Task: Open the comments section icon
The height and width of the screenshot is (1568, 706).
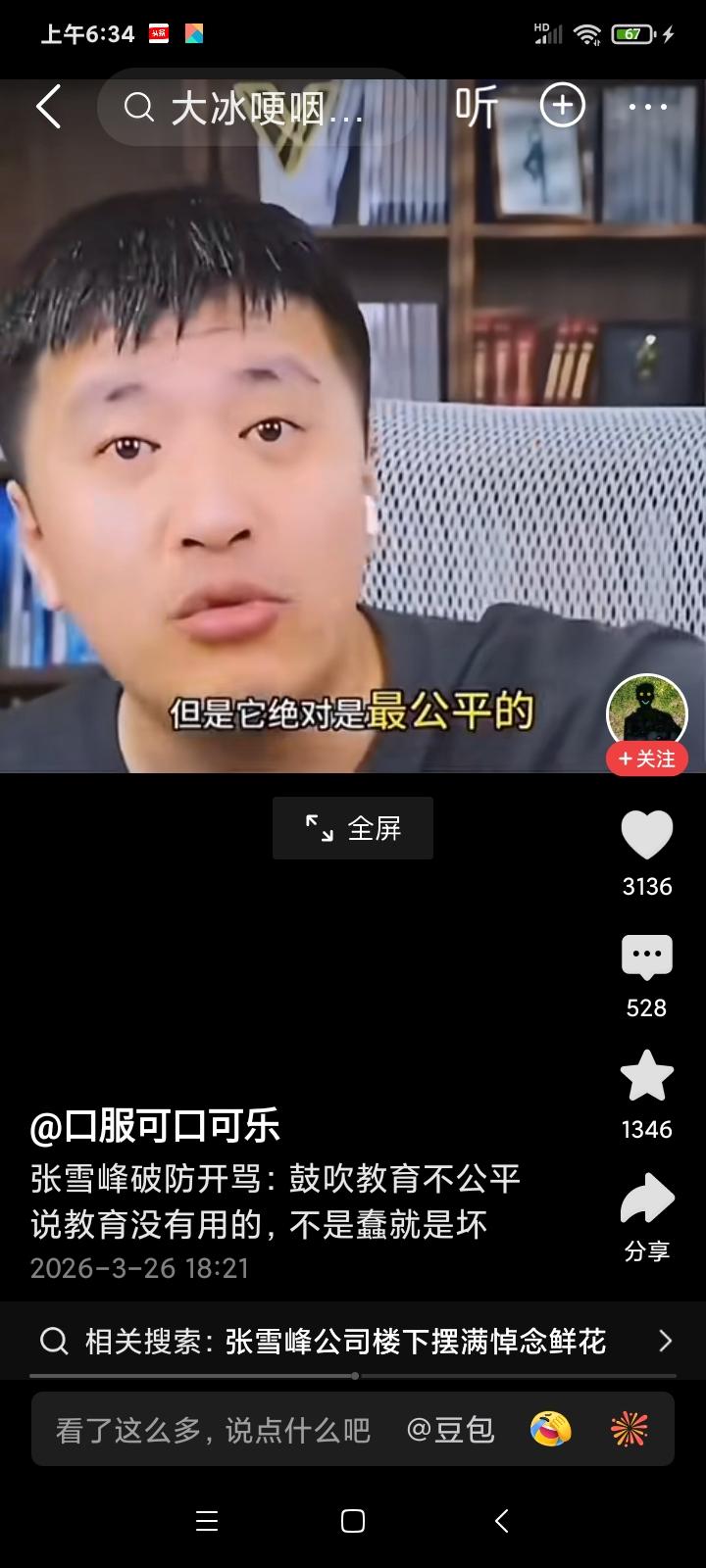Action: coord(645,955)
